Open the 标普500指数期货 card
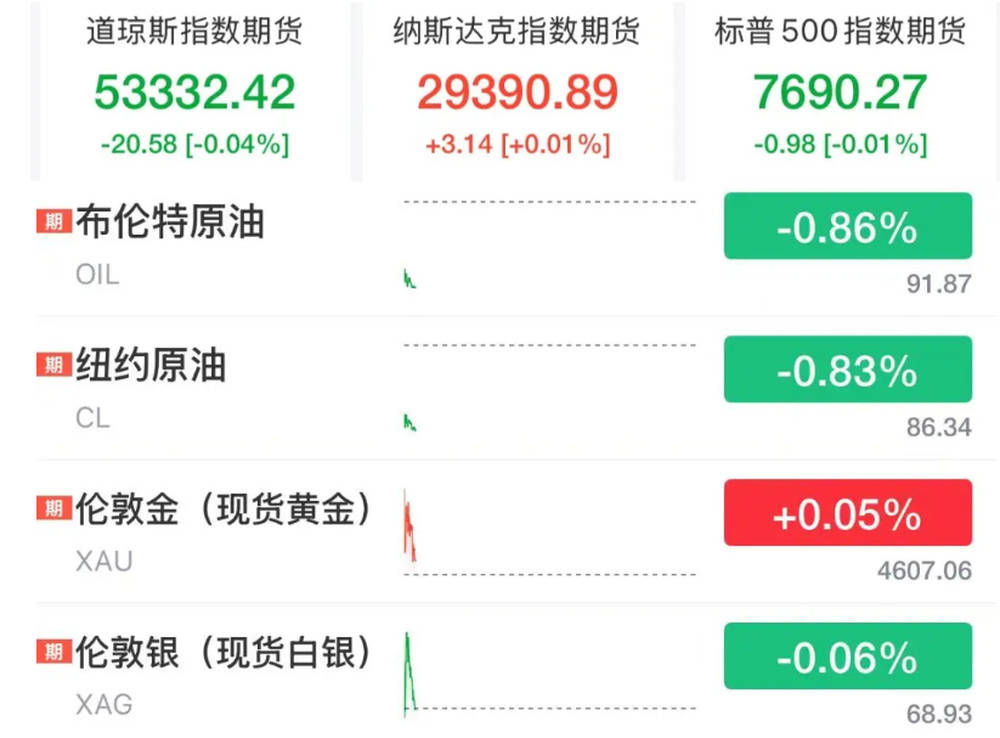 840,91
